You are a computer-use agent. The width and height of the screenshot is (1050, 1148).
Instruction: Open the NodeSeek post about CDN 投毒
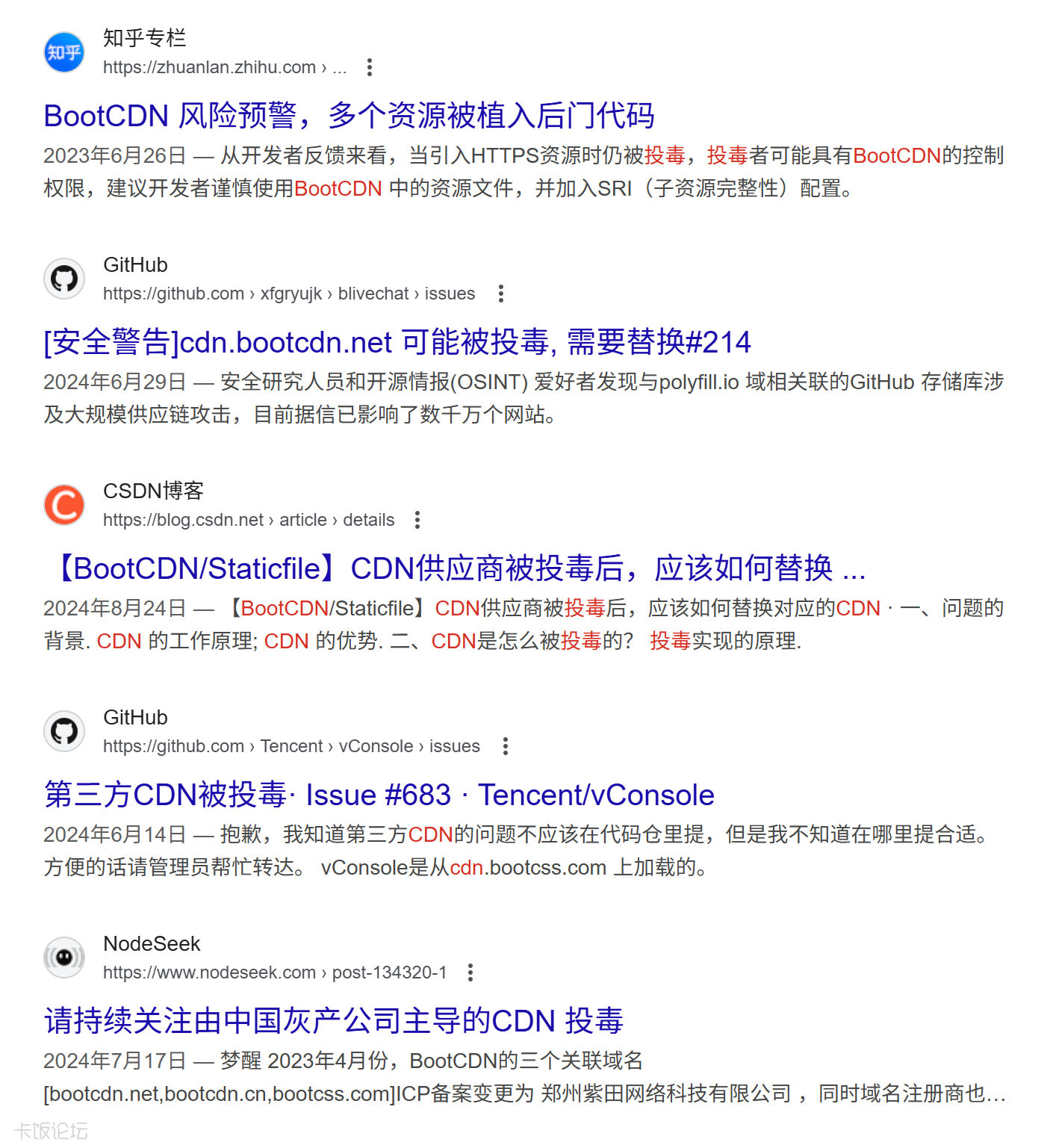pos(333,1021)
